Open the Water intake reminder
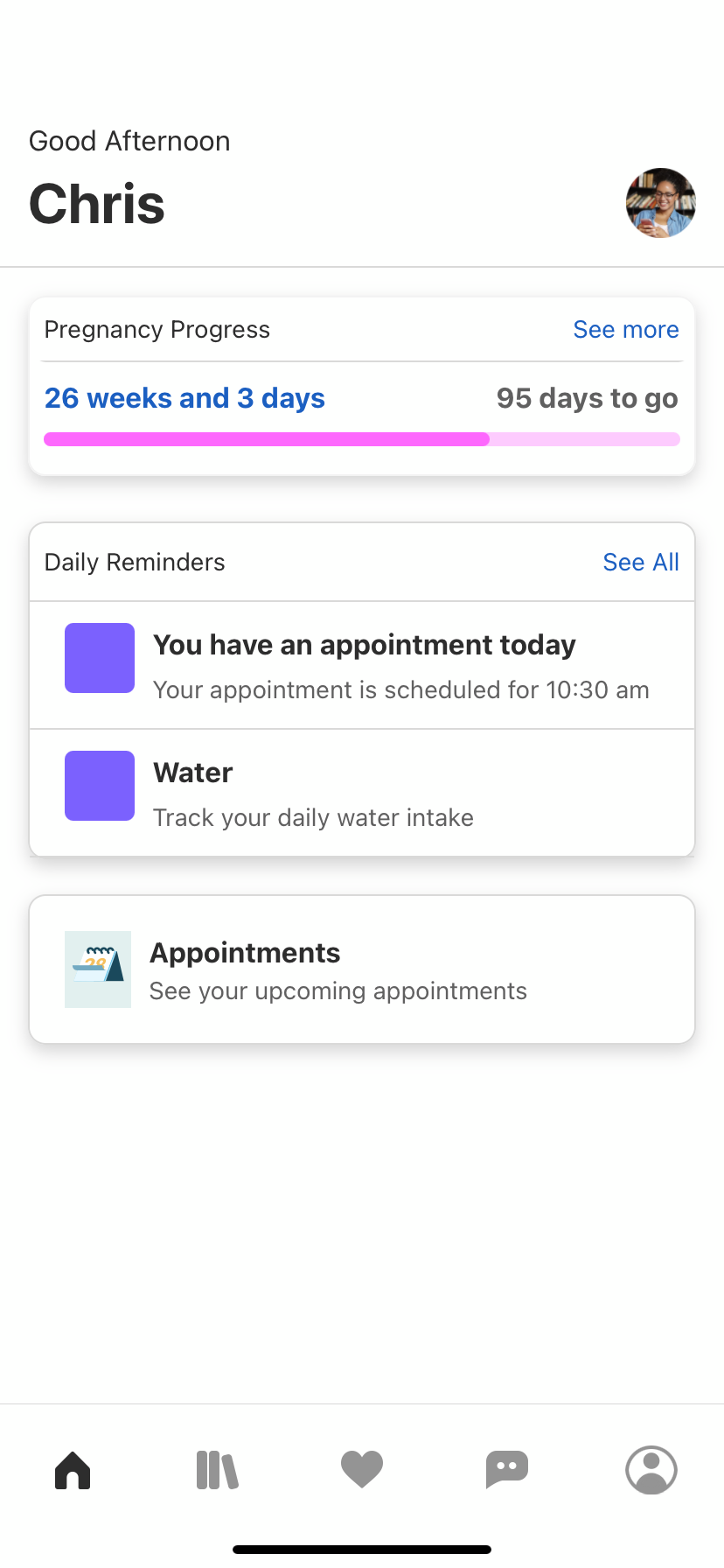The width and height of the screenshot is (724, 1568). point(362,794)
